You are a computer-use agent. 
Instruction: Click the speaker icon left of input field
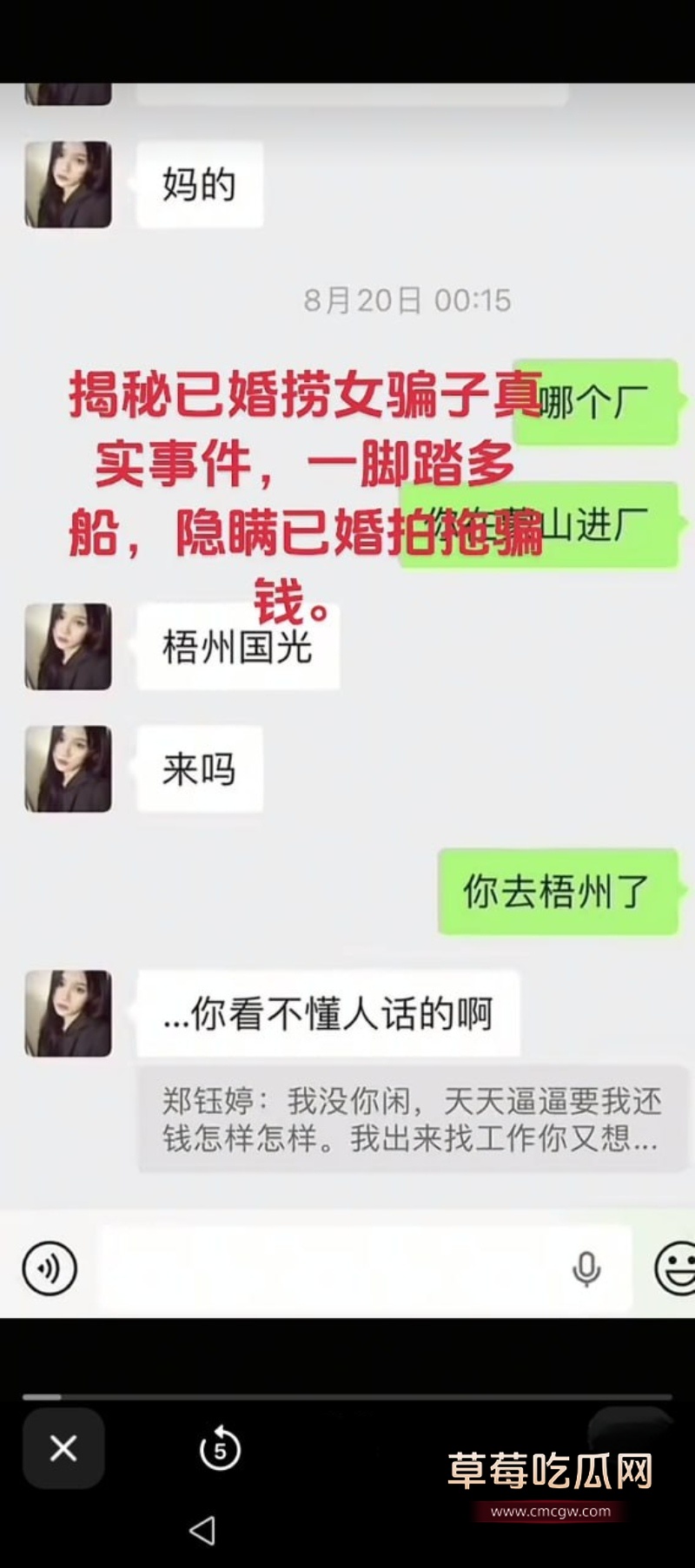click(x=50, y=1268)
